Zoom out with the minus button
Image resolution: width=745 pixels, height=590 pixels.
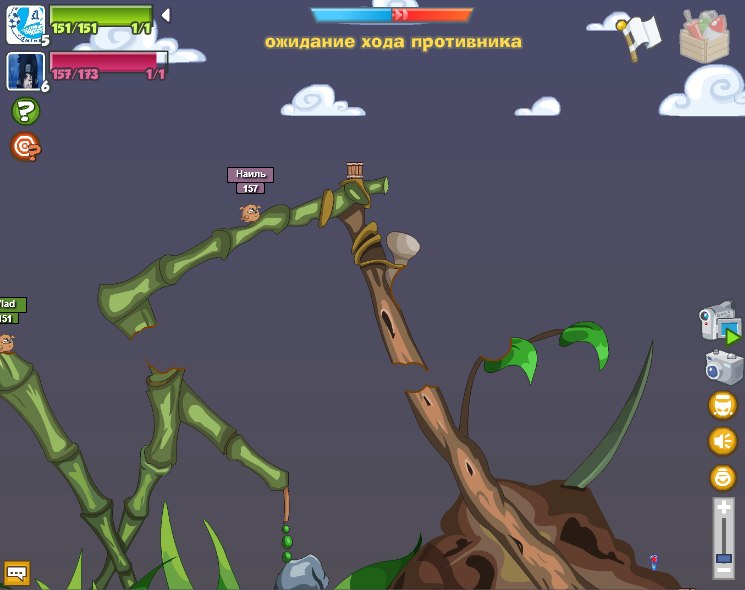pos(723,572)
